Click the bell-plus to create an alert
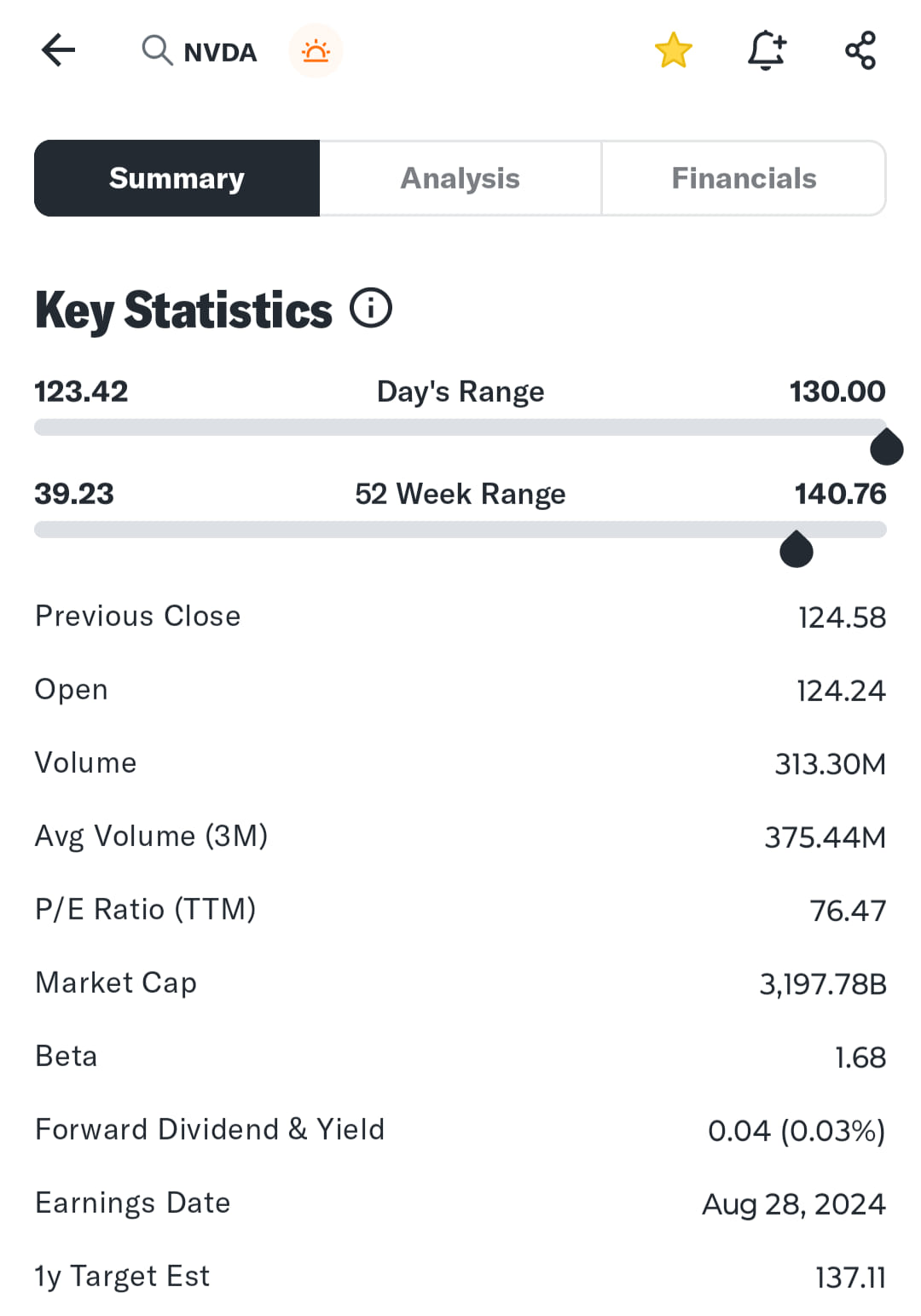 767,50
